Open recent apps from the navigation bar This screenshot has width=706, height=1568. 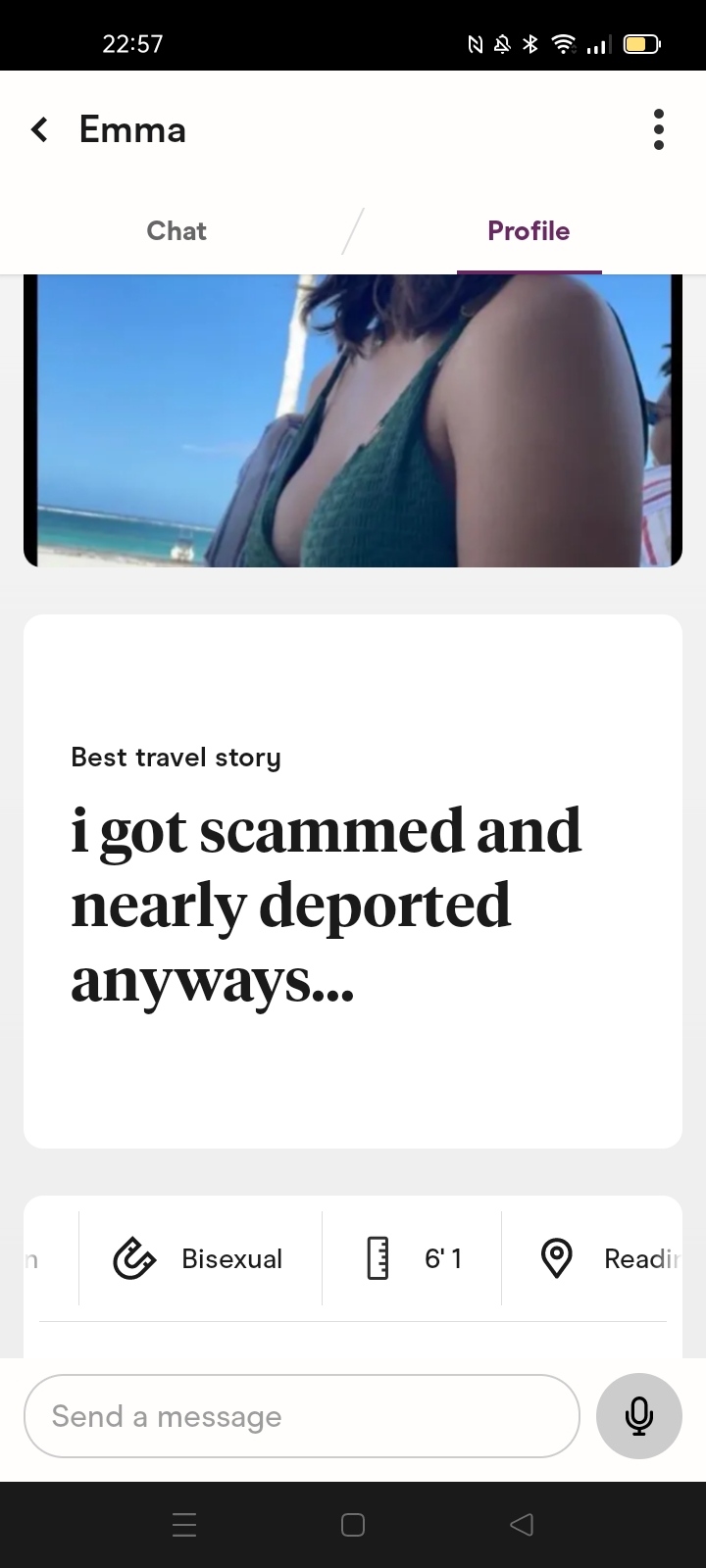point(184,1525)
